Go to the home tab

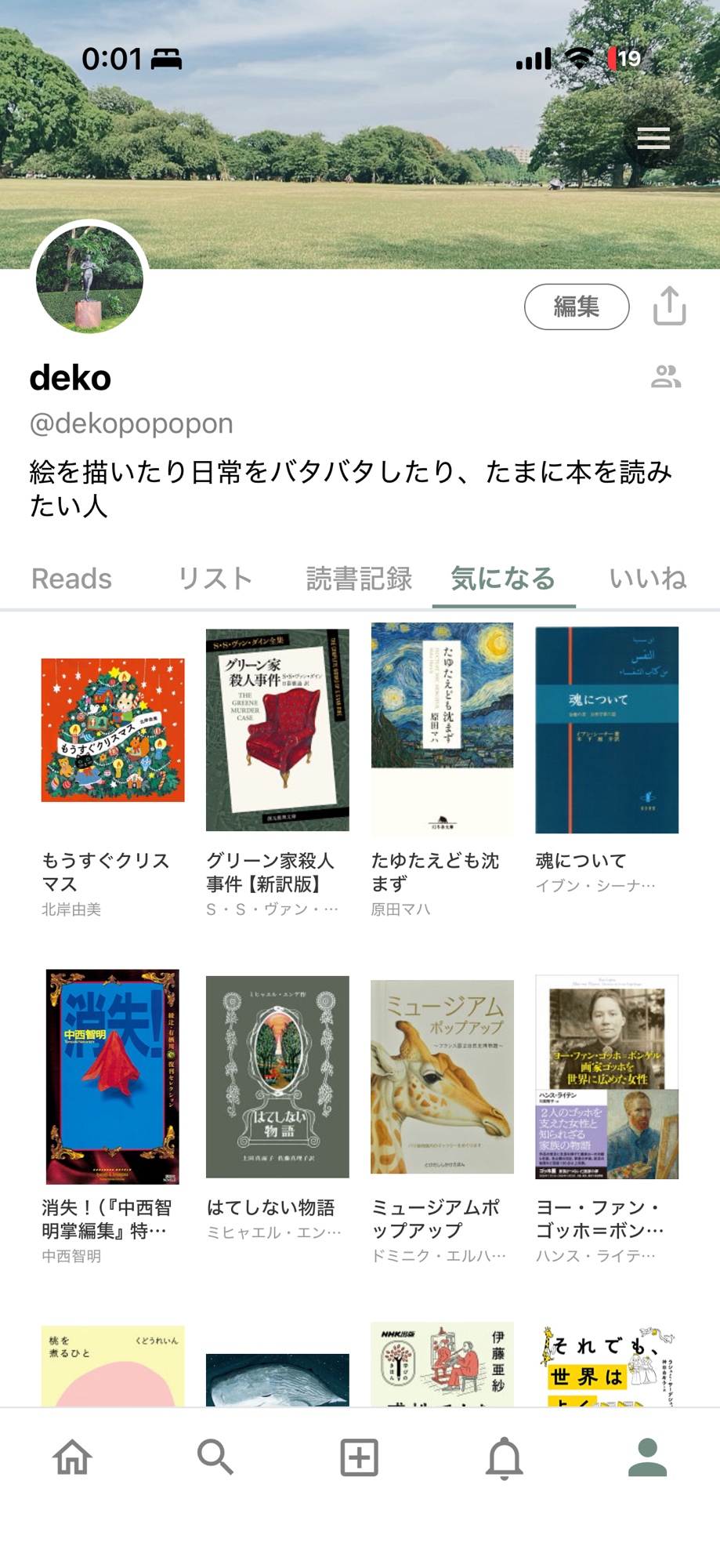pos(72,1457)
